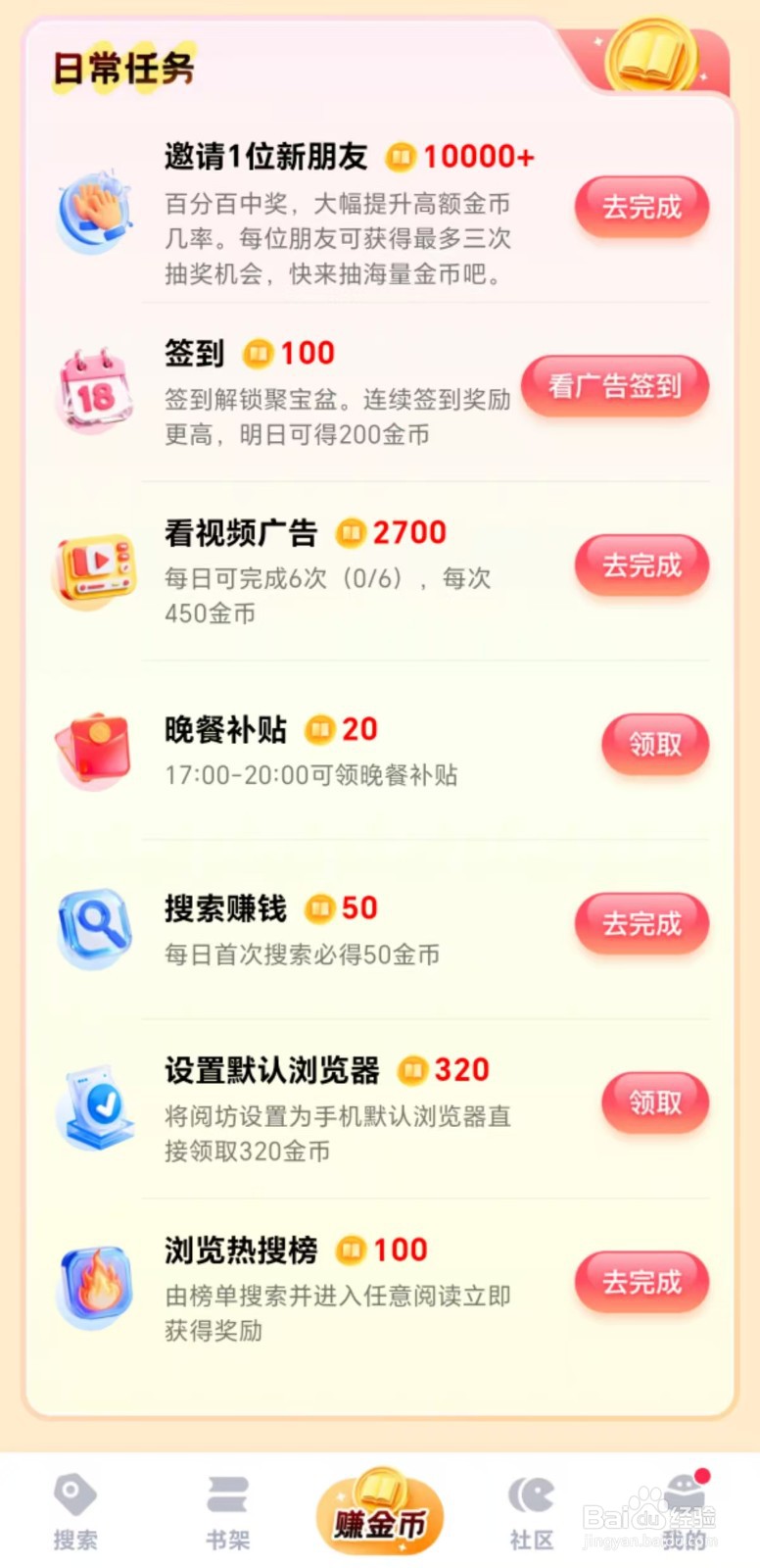
Task: Open the 赚金币 earn coins tab
Action: tap(380, 1509)
